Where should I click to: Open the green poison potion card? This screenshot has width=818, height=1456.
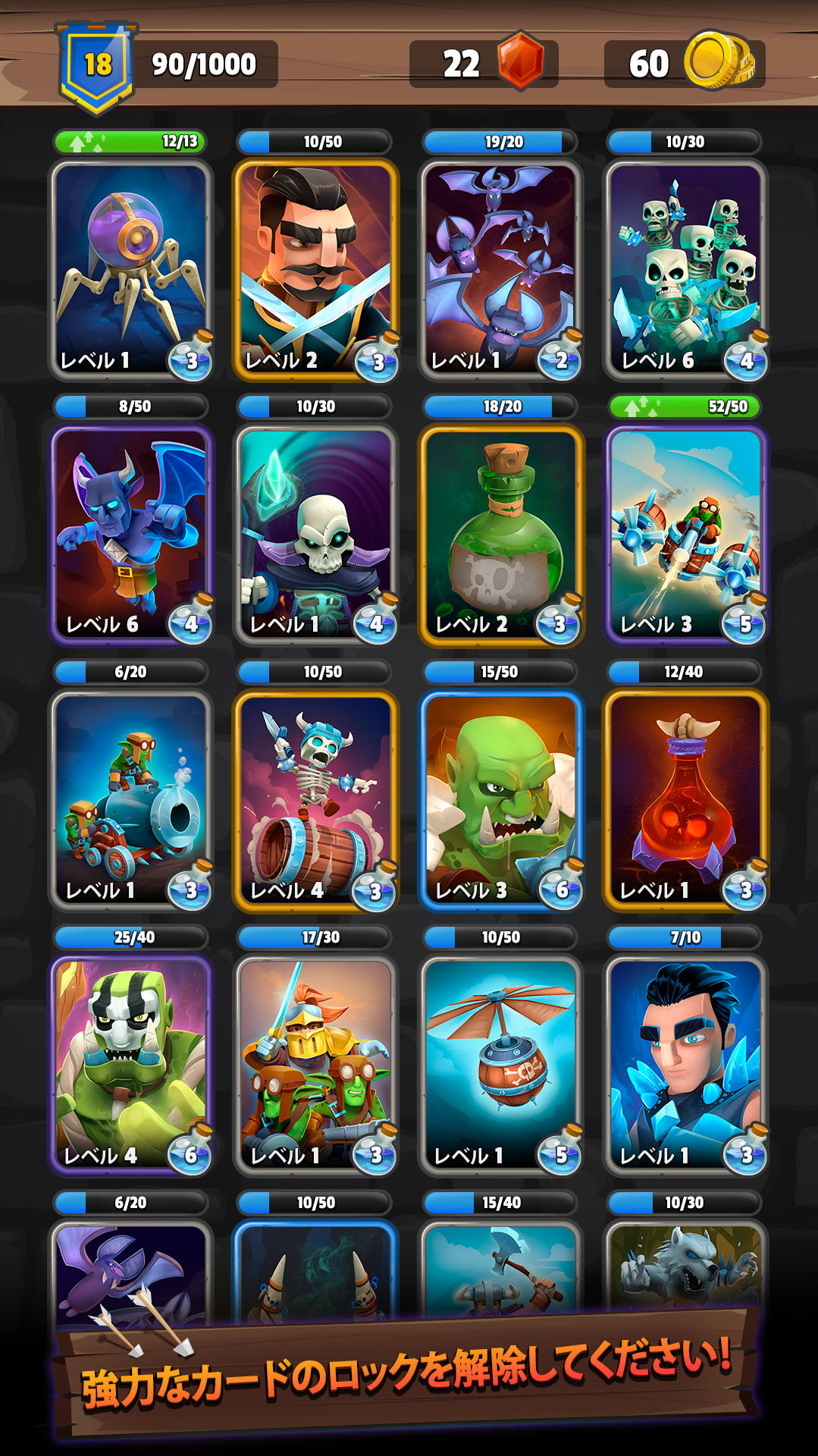pos(500,535)
